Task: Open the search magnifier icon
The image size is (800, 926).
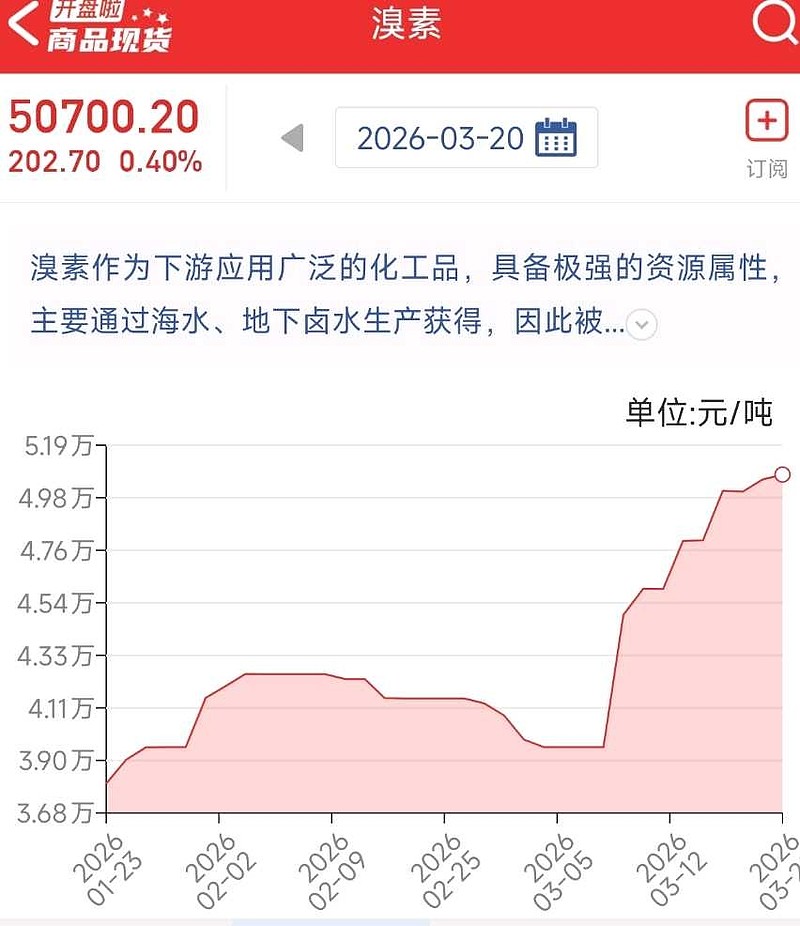Action: tap(772, 24)
